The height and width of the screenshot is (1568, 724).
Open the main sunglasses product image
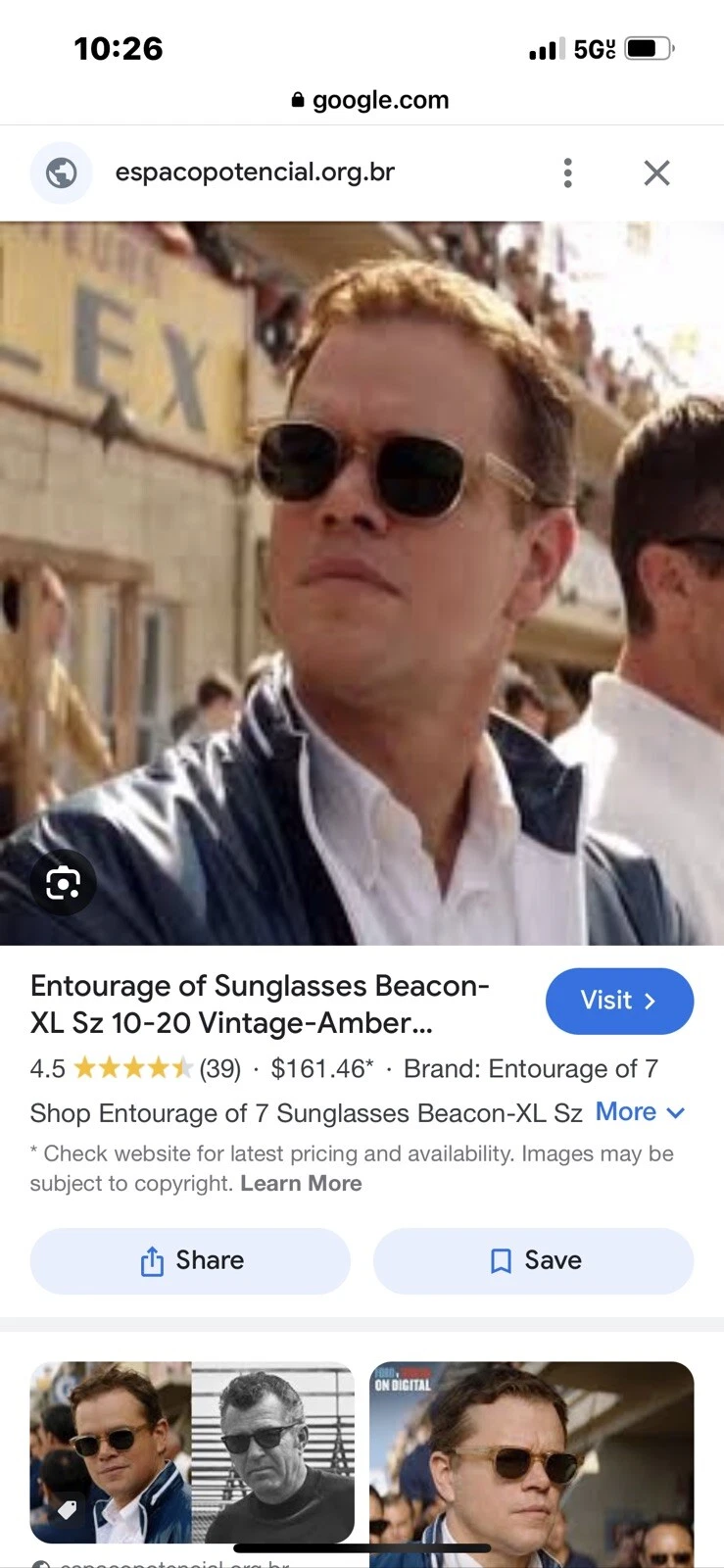[362, 583]
